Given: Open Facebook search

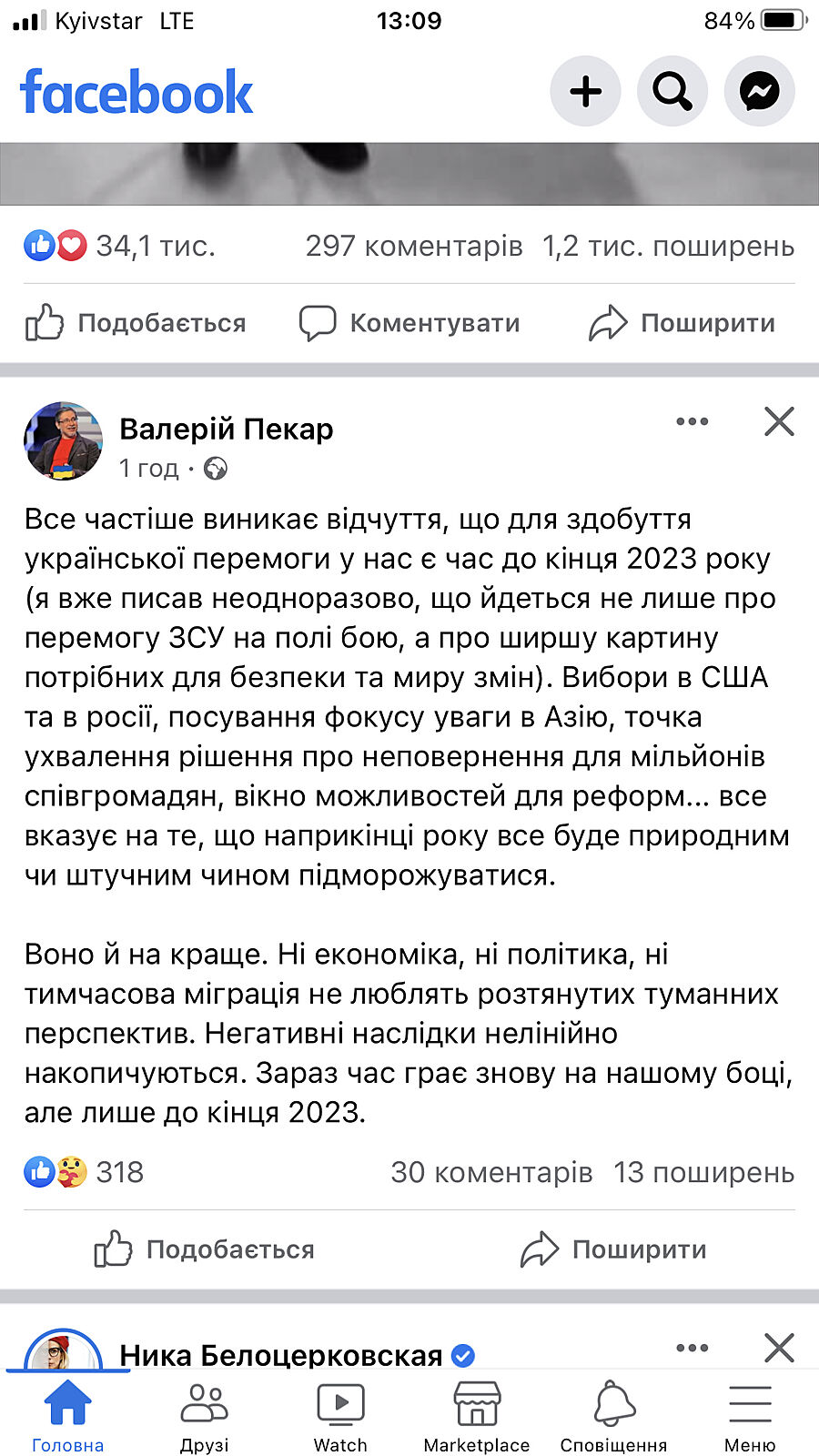Looking at the screenshot, I should (x=672, y=91).
